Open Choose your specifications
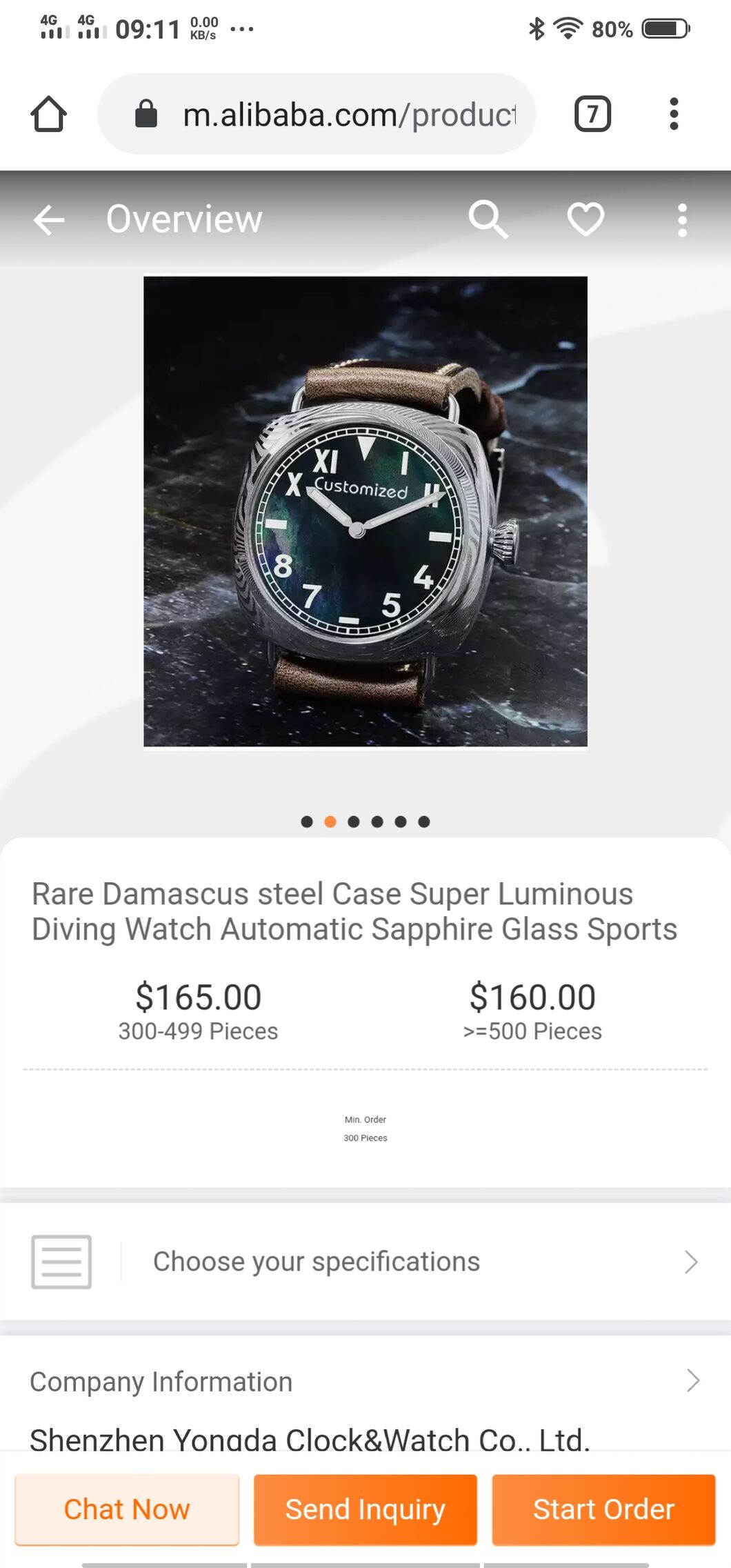Image resolution: width=731 pixels, height=1568 pixels. [x=365, y=1262]
